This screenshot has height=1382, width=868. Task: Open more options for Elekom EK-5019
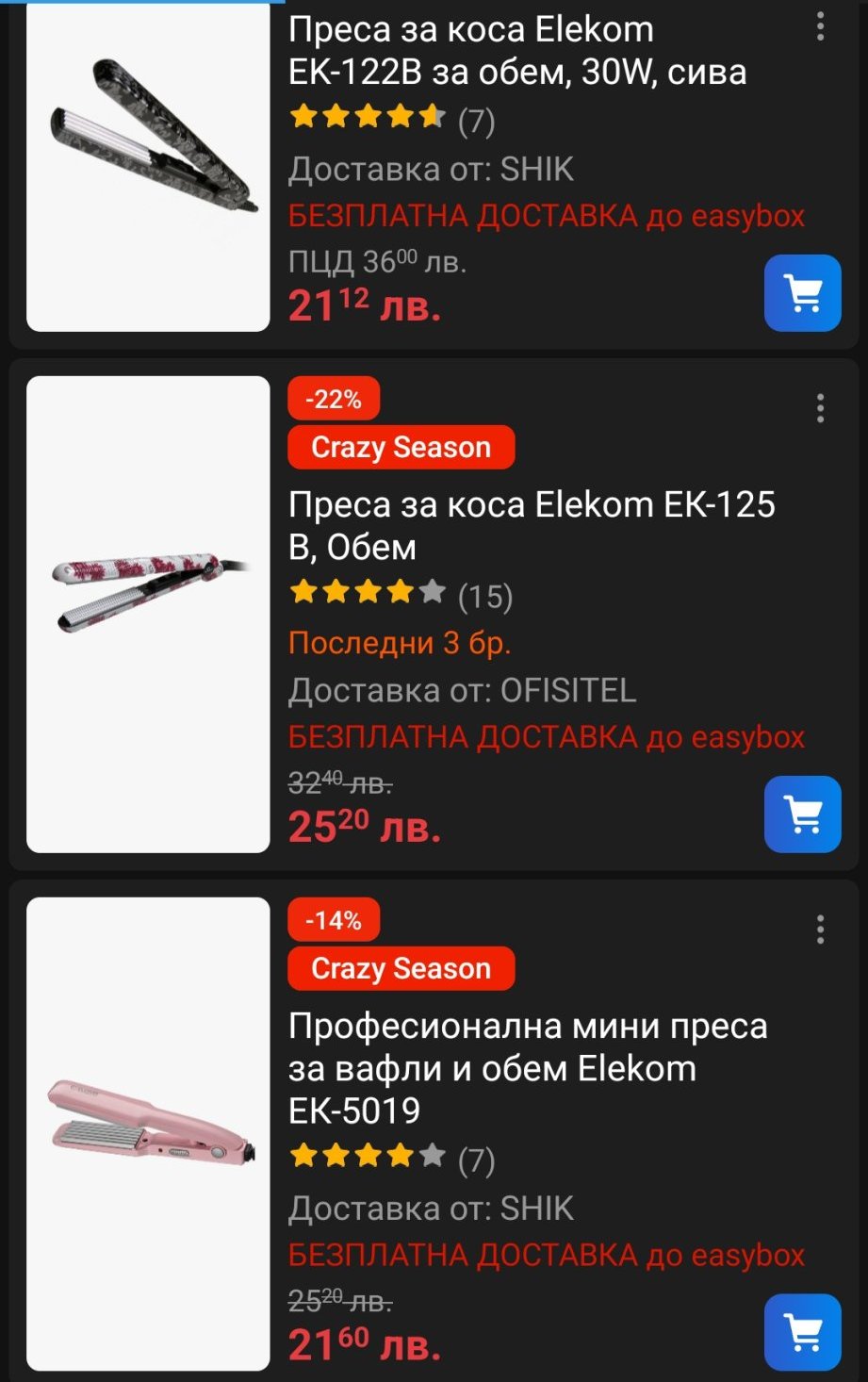pos(820,930)
